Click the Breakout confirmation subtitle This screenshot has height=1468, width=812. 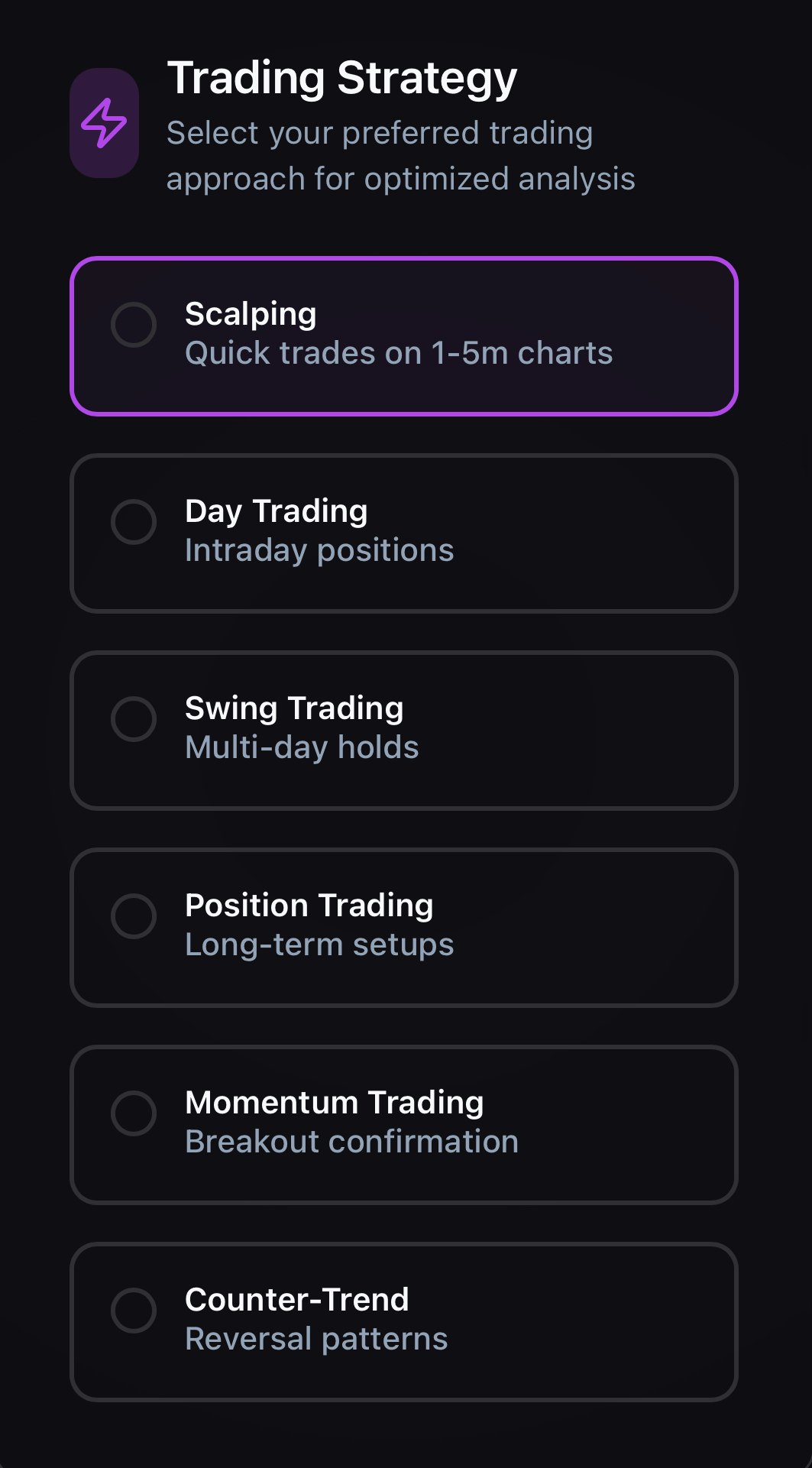click(351, 1142)
